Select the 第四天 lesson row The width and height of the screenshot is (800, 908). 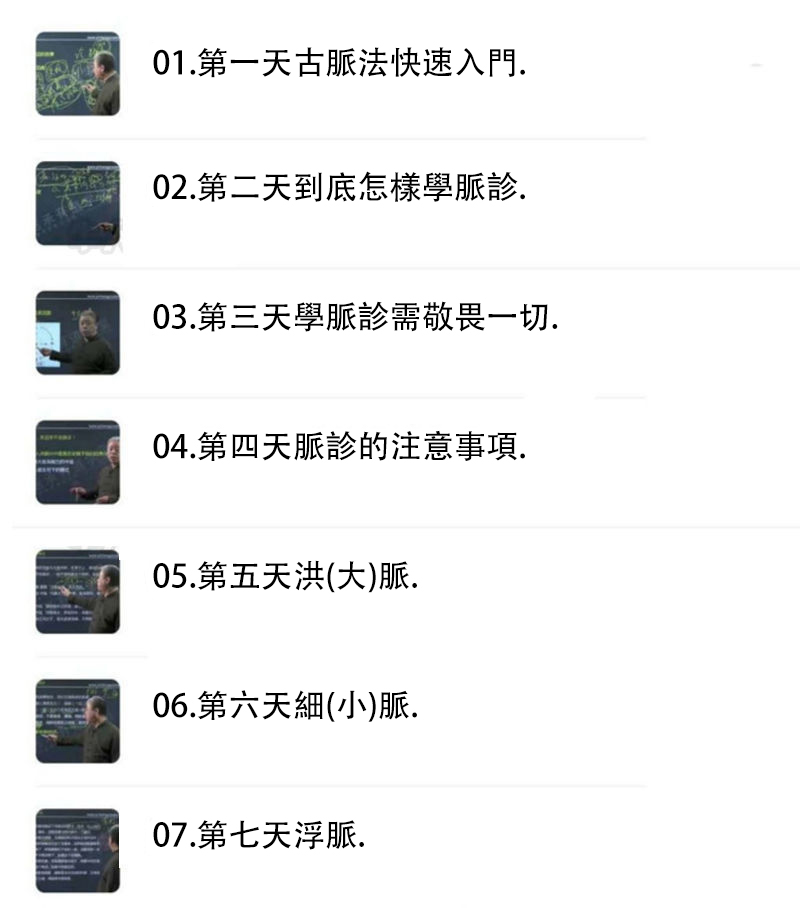[400, 460]
